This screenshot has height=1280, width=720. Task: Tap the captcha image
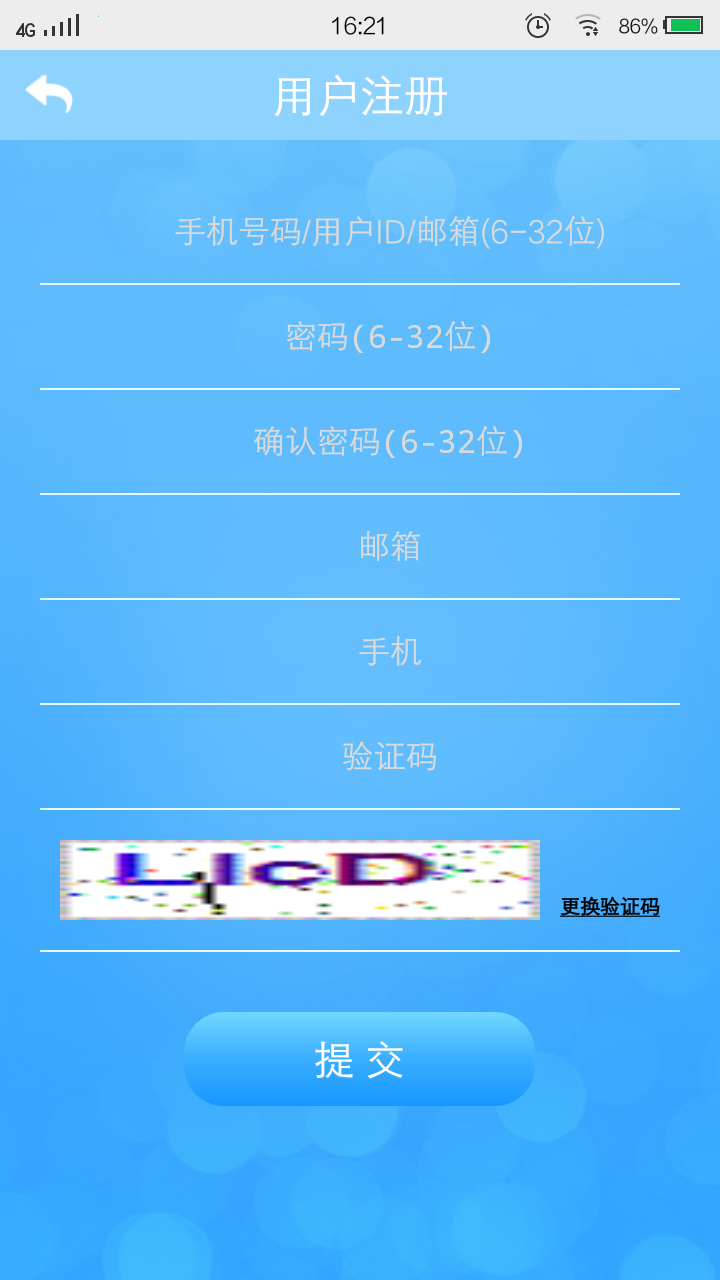point(300,880)
